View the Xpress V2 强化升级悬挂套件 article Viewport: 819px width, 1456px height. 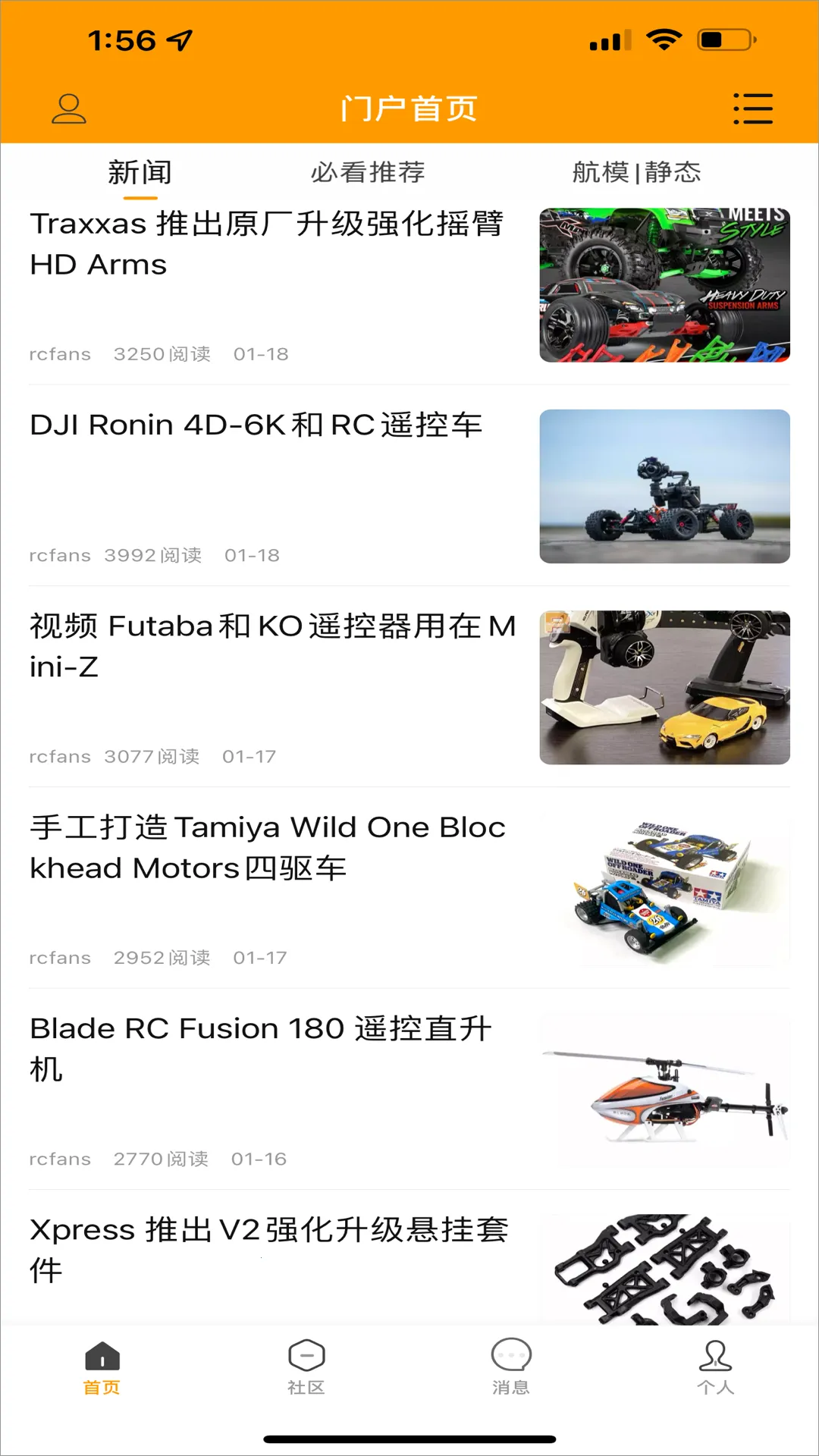pos(268,1250)
